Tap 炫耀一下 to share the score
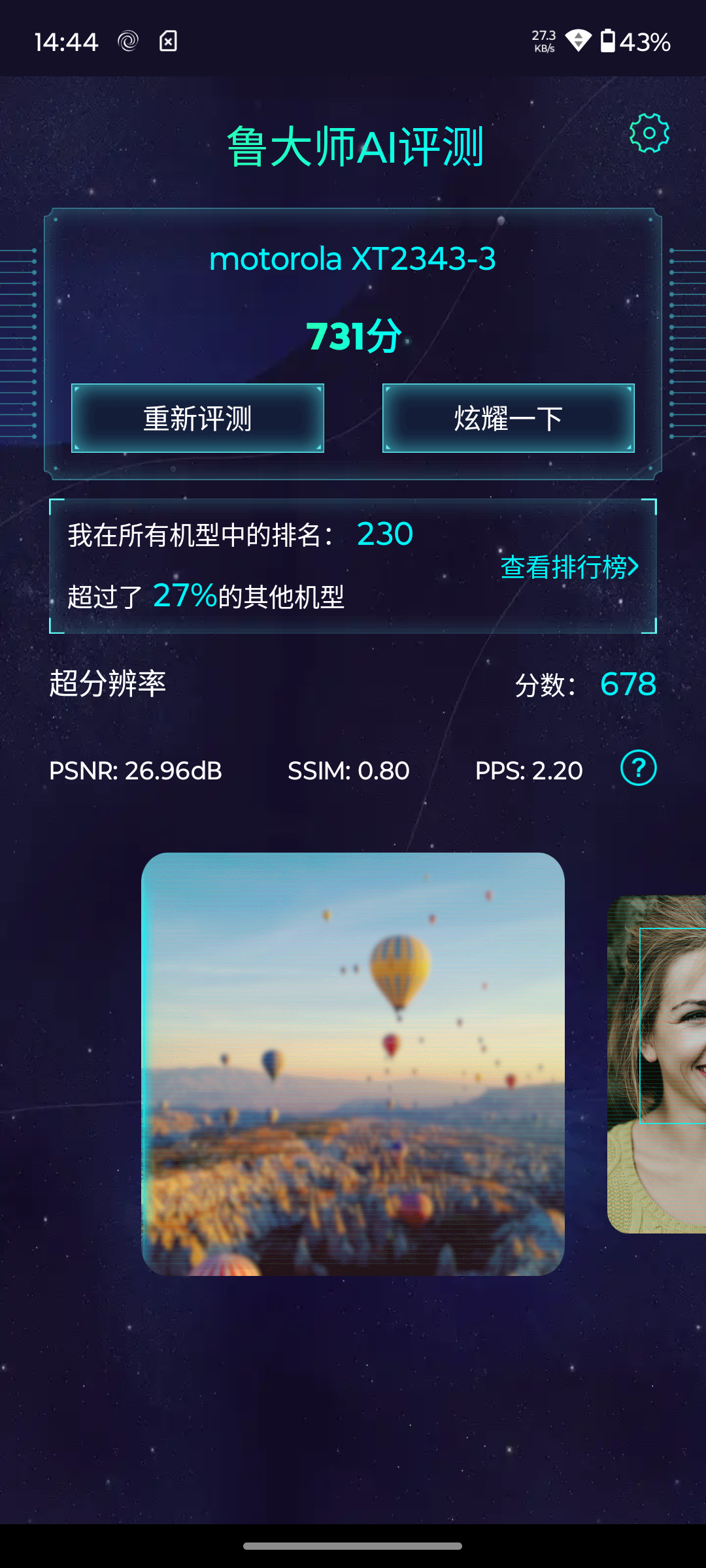Image resolution: width=706 pixels, height=1568 pixels. click(508, 418)
